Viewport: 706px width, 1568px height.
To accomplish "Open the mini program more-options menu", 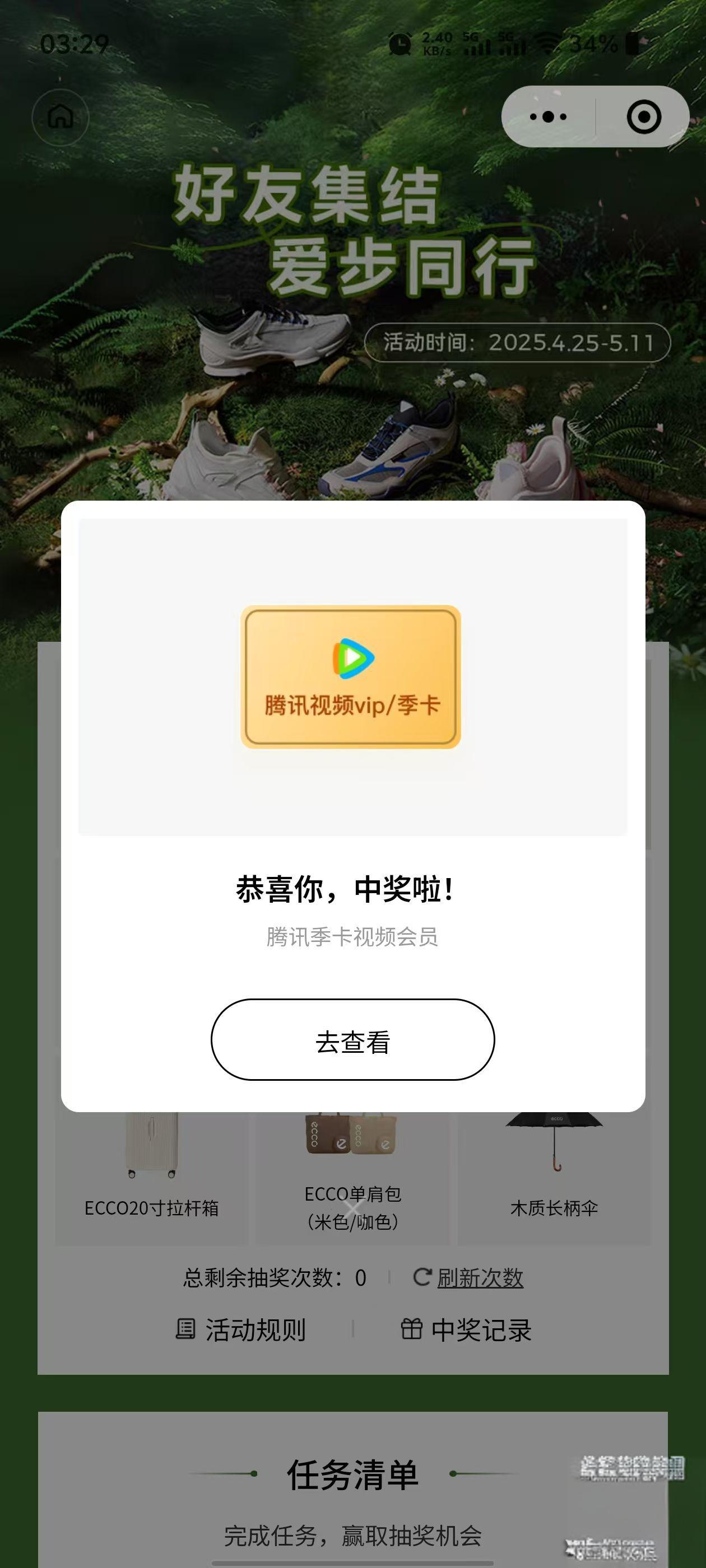I will point(548,116).
